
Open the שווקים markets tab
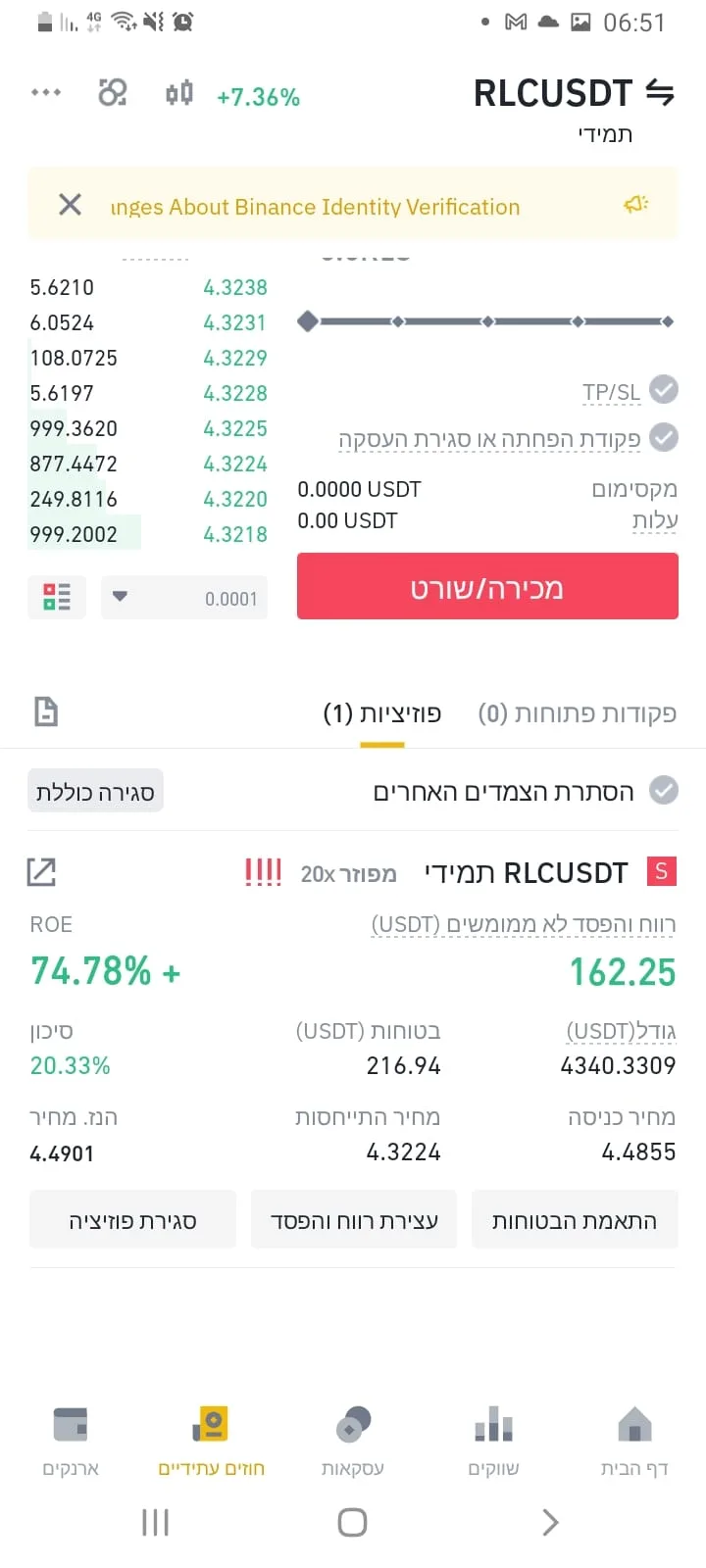tap(493, 1439)
